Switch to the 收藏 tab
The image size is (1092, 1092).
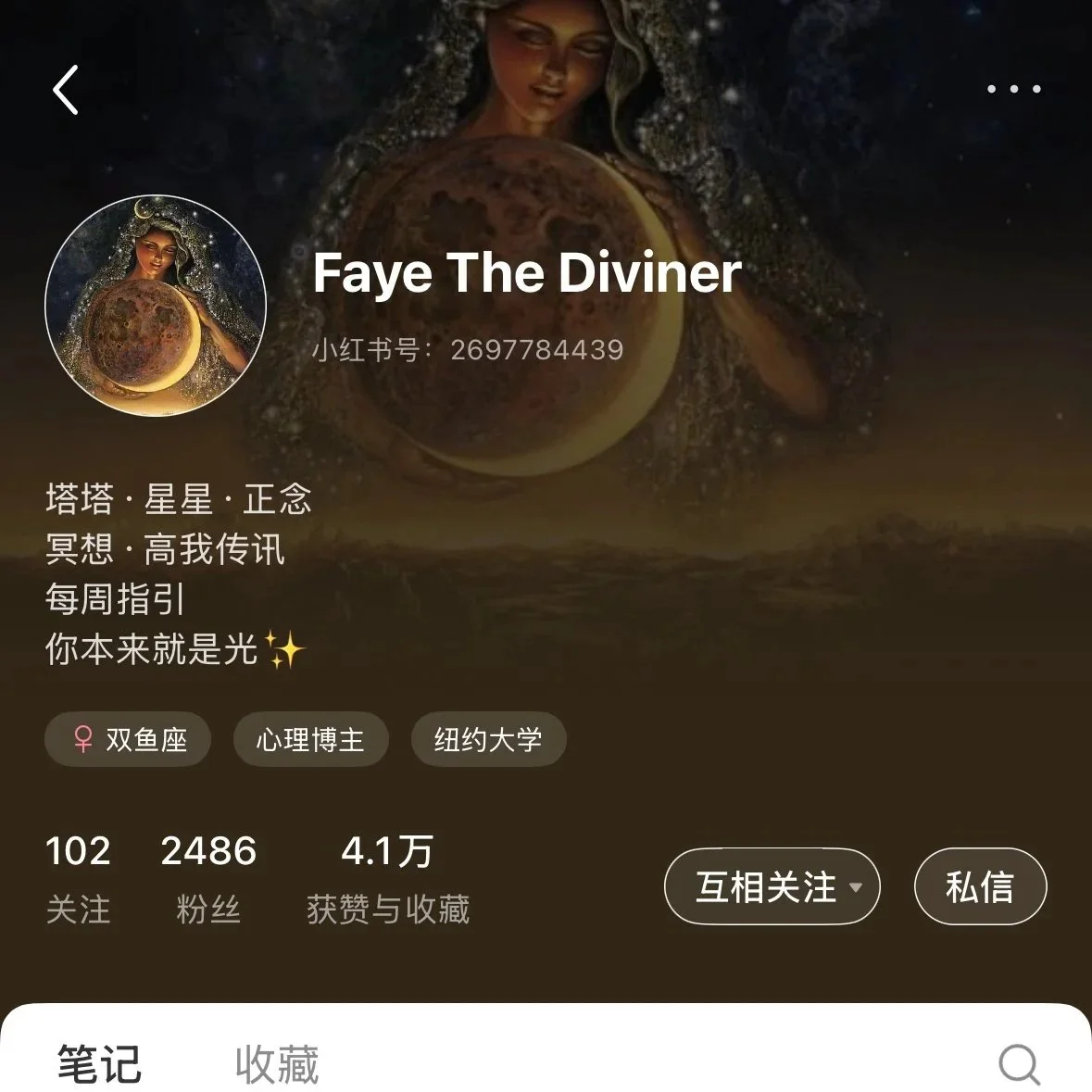click(x=277, y=1063)
